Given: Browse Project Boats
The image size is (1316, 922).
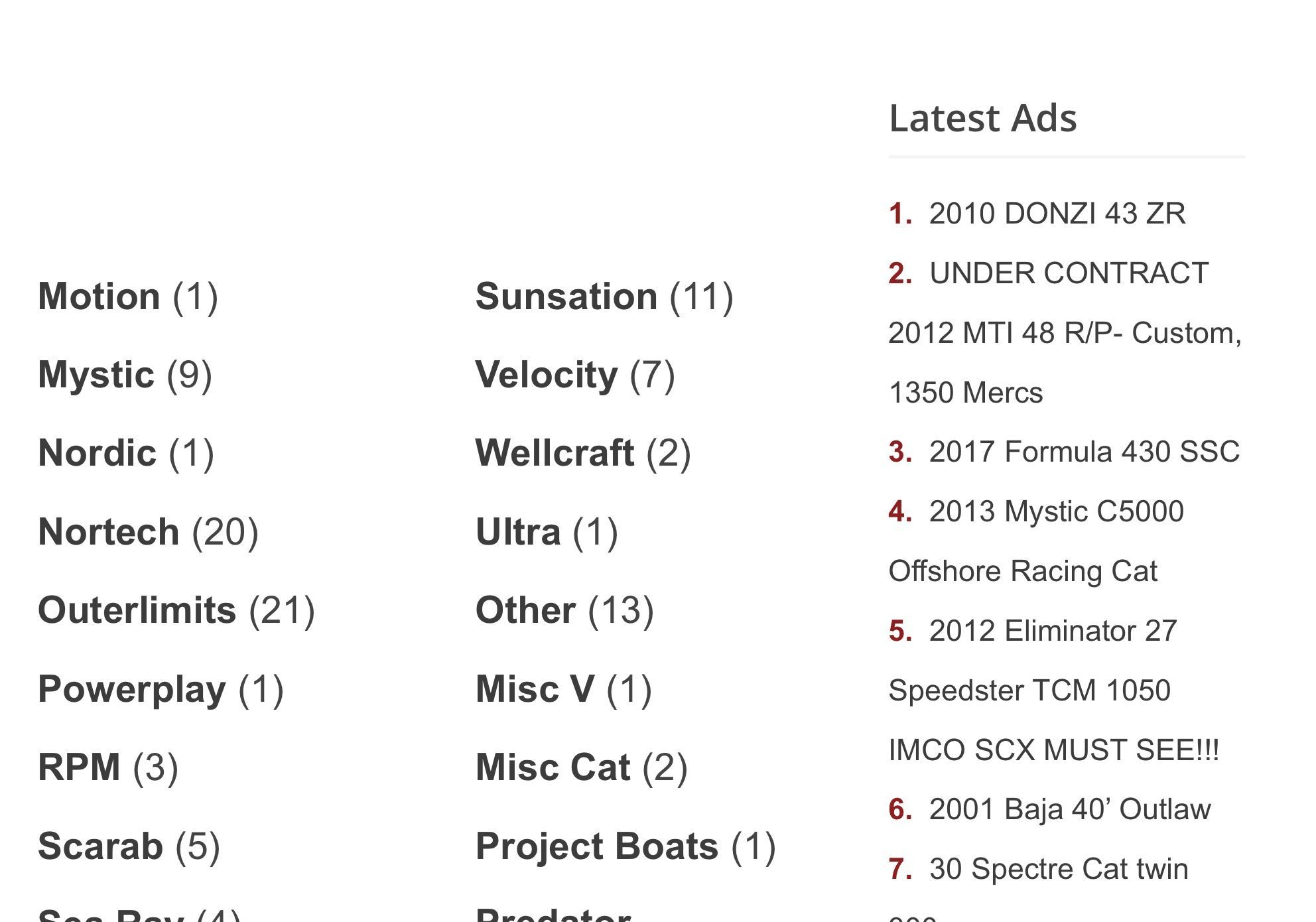Looking at the screenshot, I should (x=596, y=846).
